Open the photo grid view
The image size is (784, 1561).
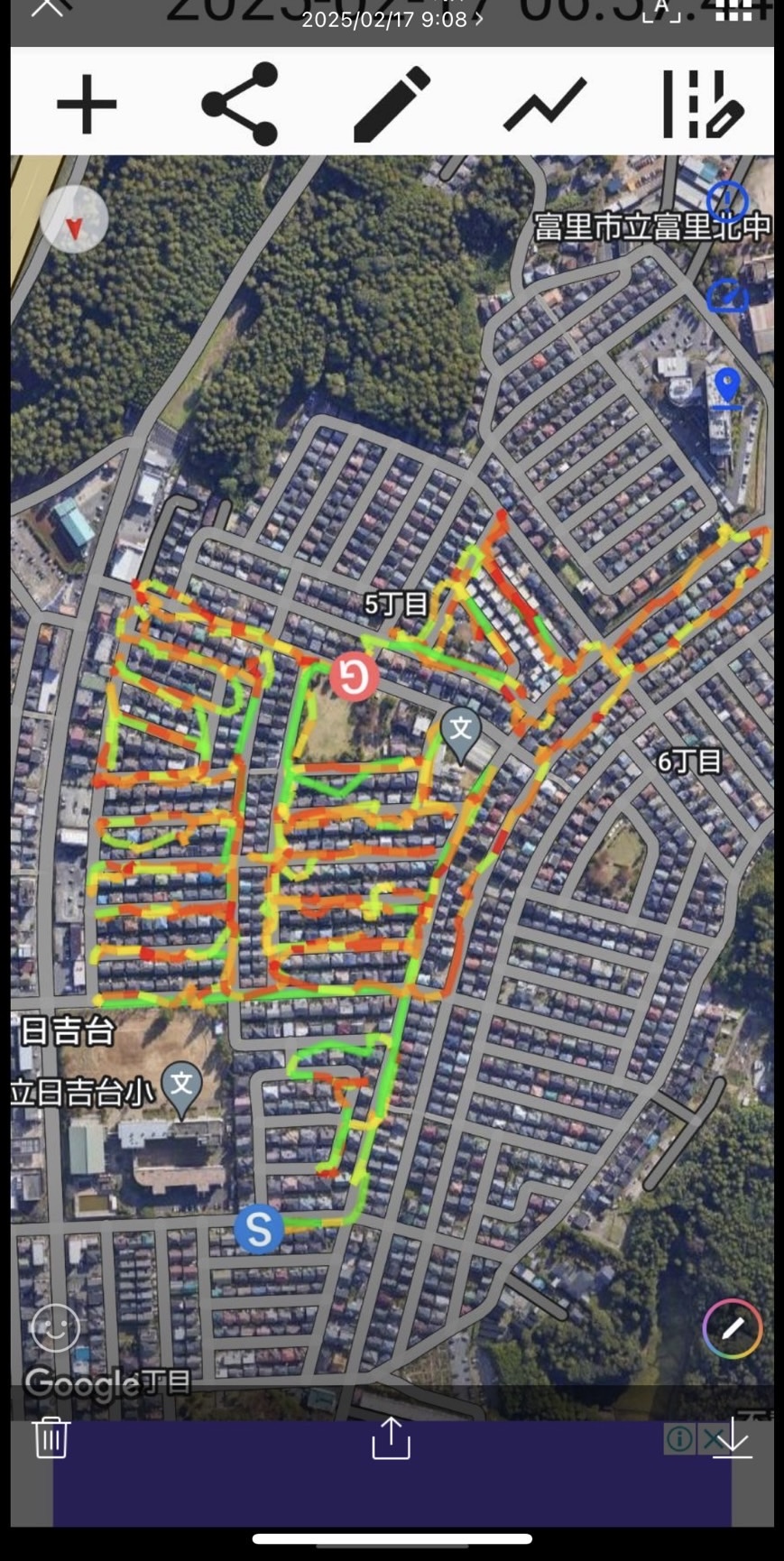tap(733, 10)
